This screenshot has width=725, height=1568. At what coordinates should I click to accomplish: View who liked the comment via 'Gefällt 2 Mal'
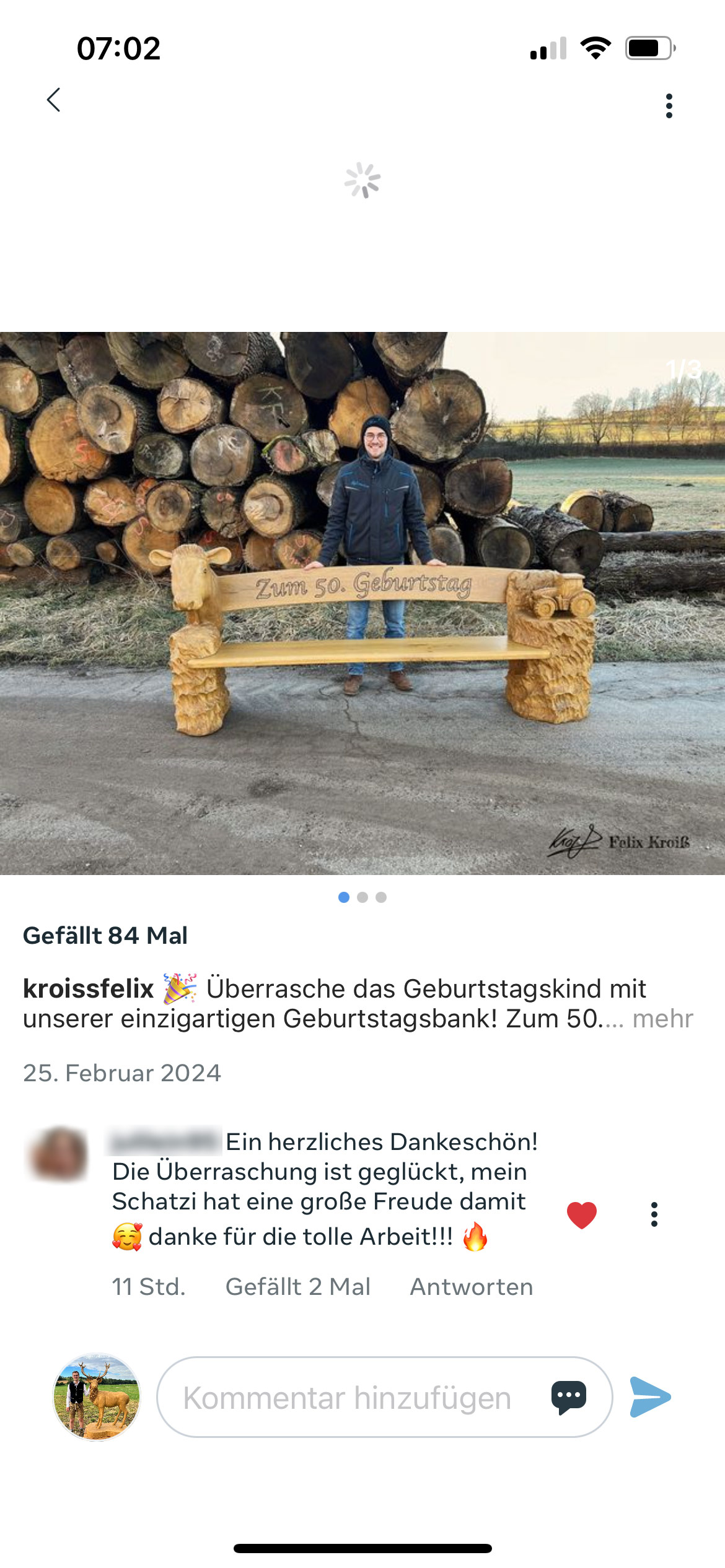[297, 1287]
